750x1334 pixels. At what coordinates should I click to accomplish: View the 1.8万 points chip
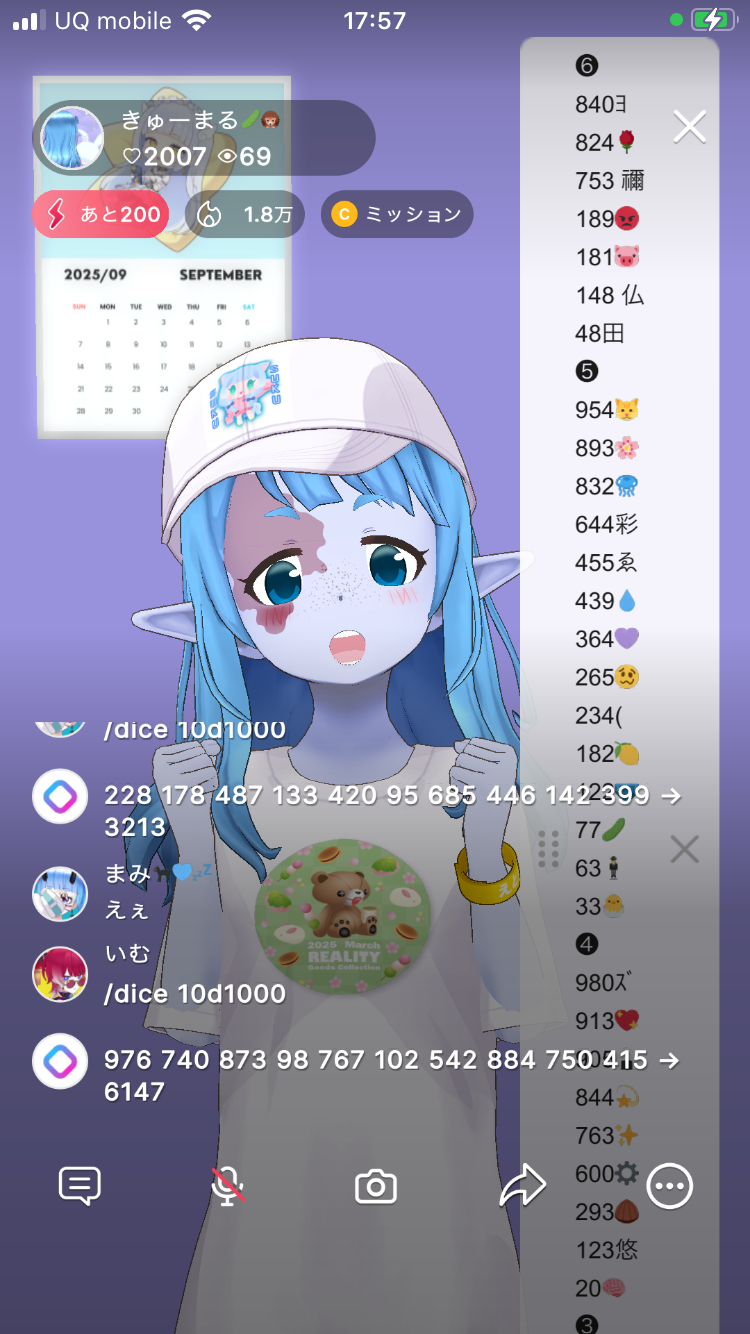tap(245, 214)
